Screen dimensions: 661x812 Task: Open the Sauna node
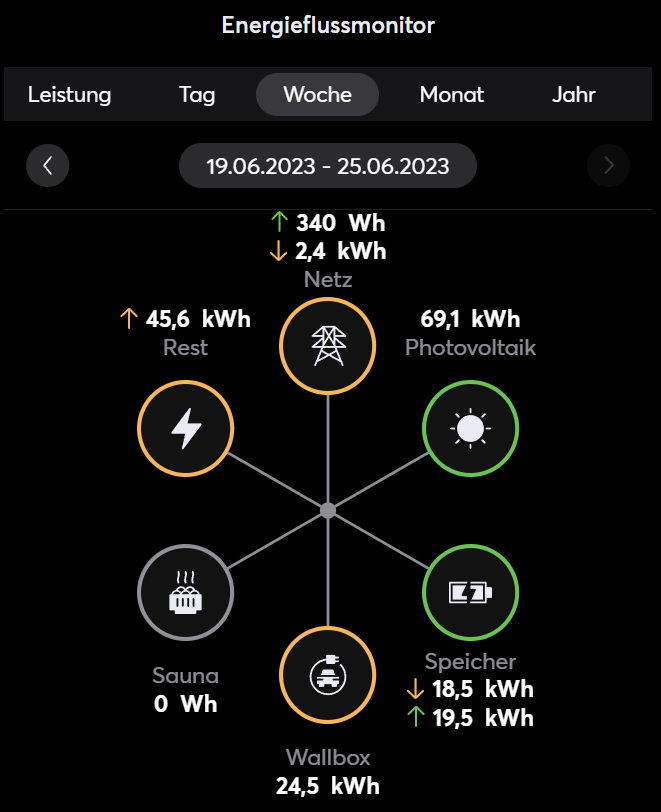186,593
